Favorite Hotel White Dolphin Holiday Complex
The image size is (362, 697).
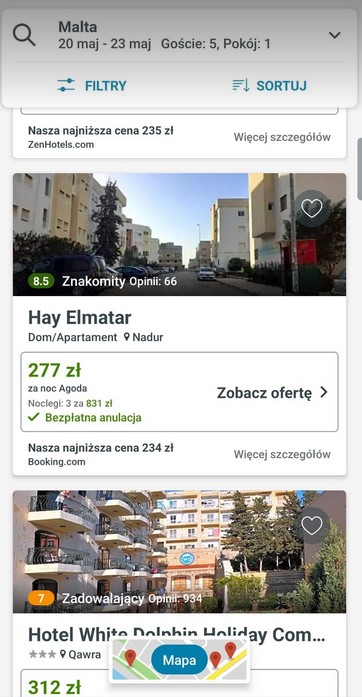(x=312, y=525)
